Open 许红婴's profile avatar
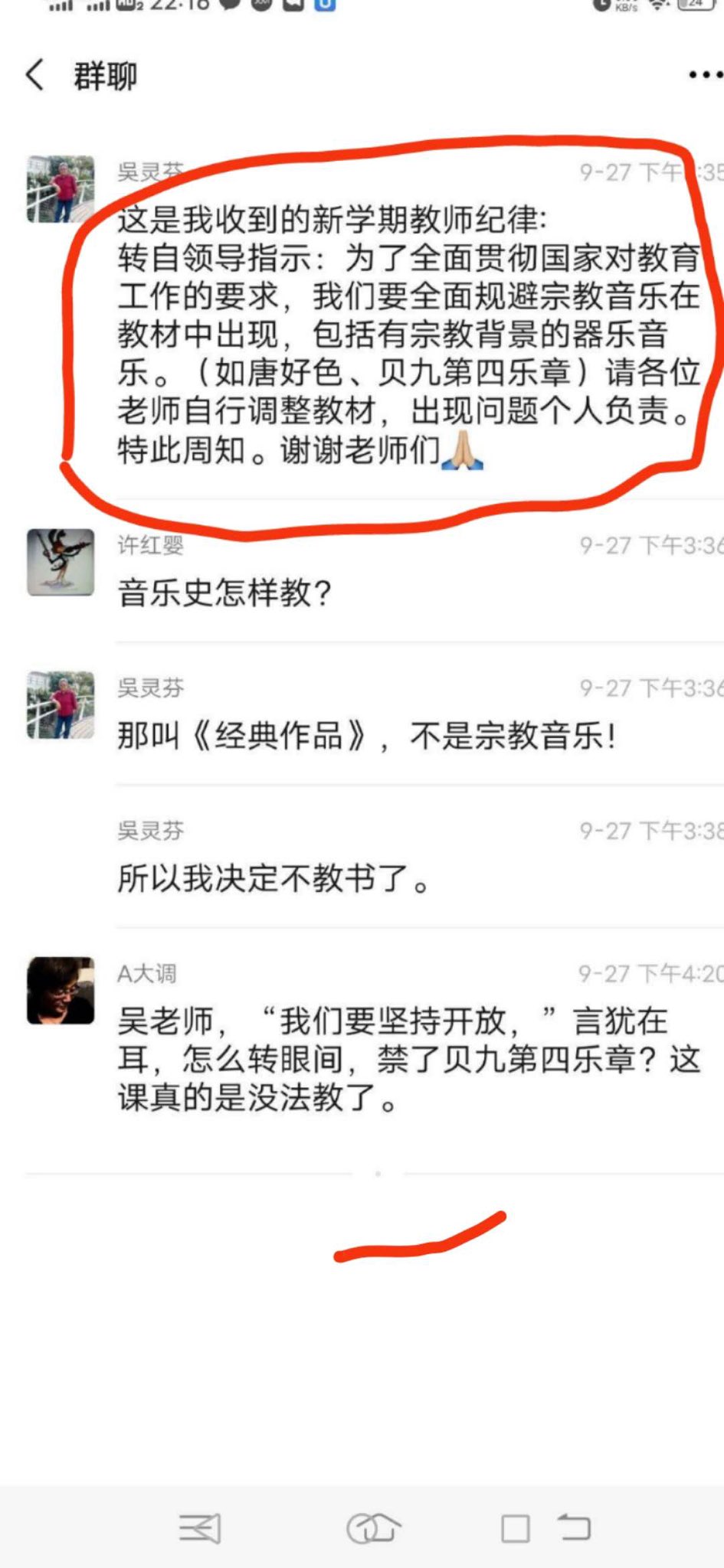The image size is (724, 1568). (x=61, y=562)
